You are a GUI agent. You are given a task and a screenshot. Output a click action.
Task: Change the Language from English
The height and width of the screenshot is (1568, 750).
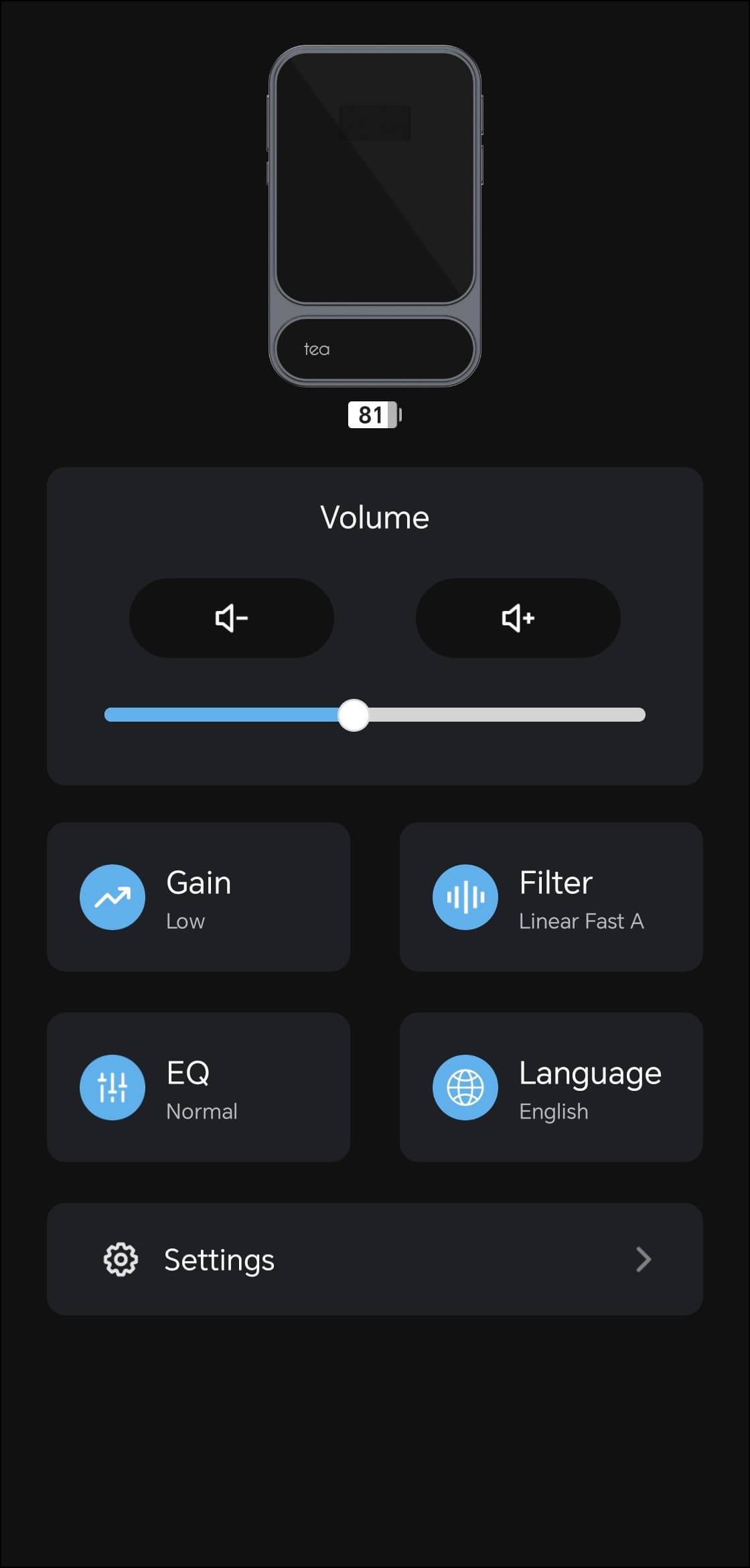point(550,1087)
